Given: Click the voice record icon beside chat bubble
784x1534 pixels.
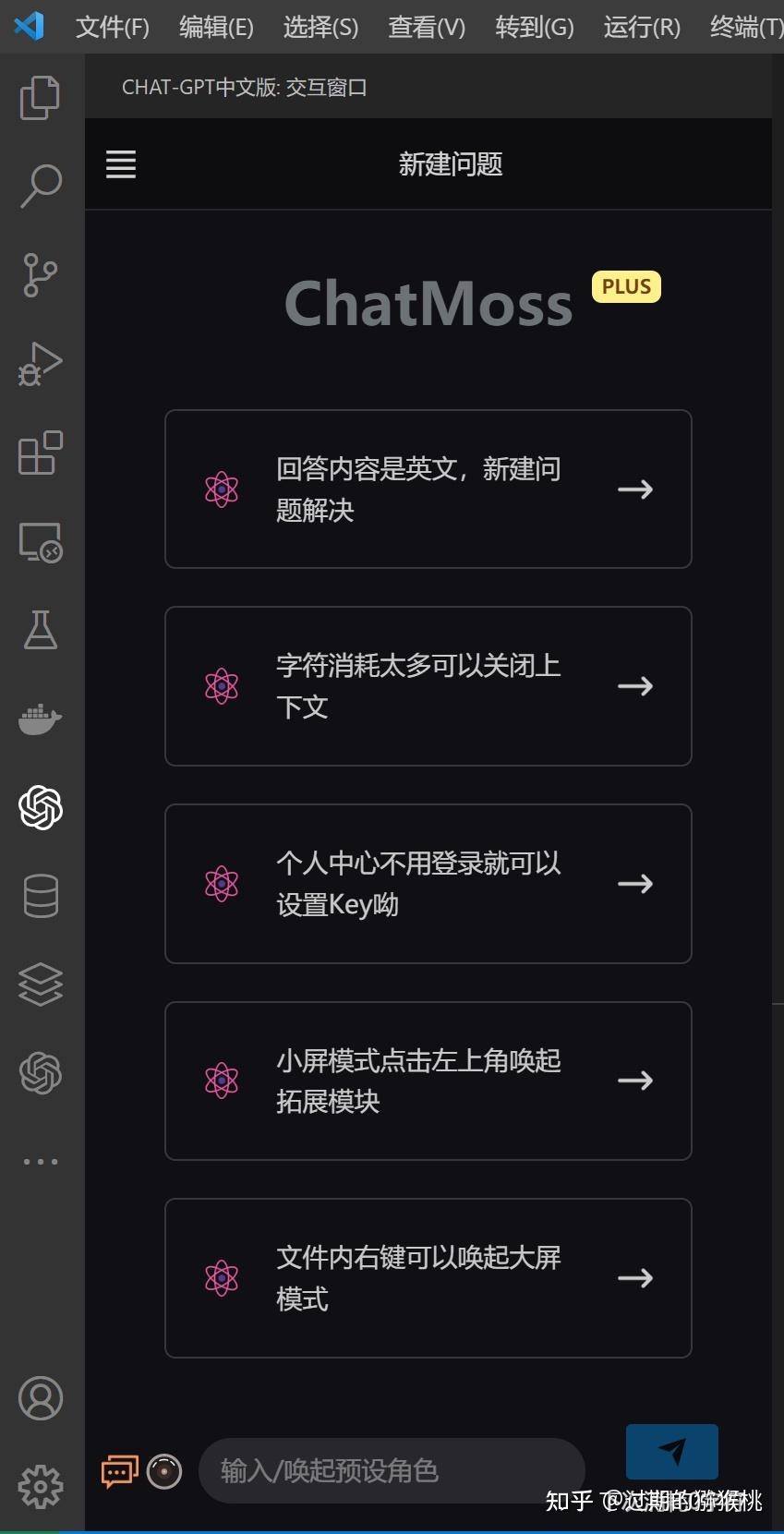Looking at the screenshot, I should (164, 1472).
